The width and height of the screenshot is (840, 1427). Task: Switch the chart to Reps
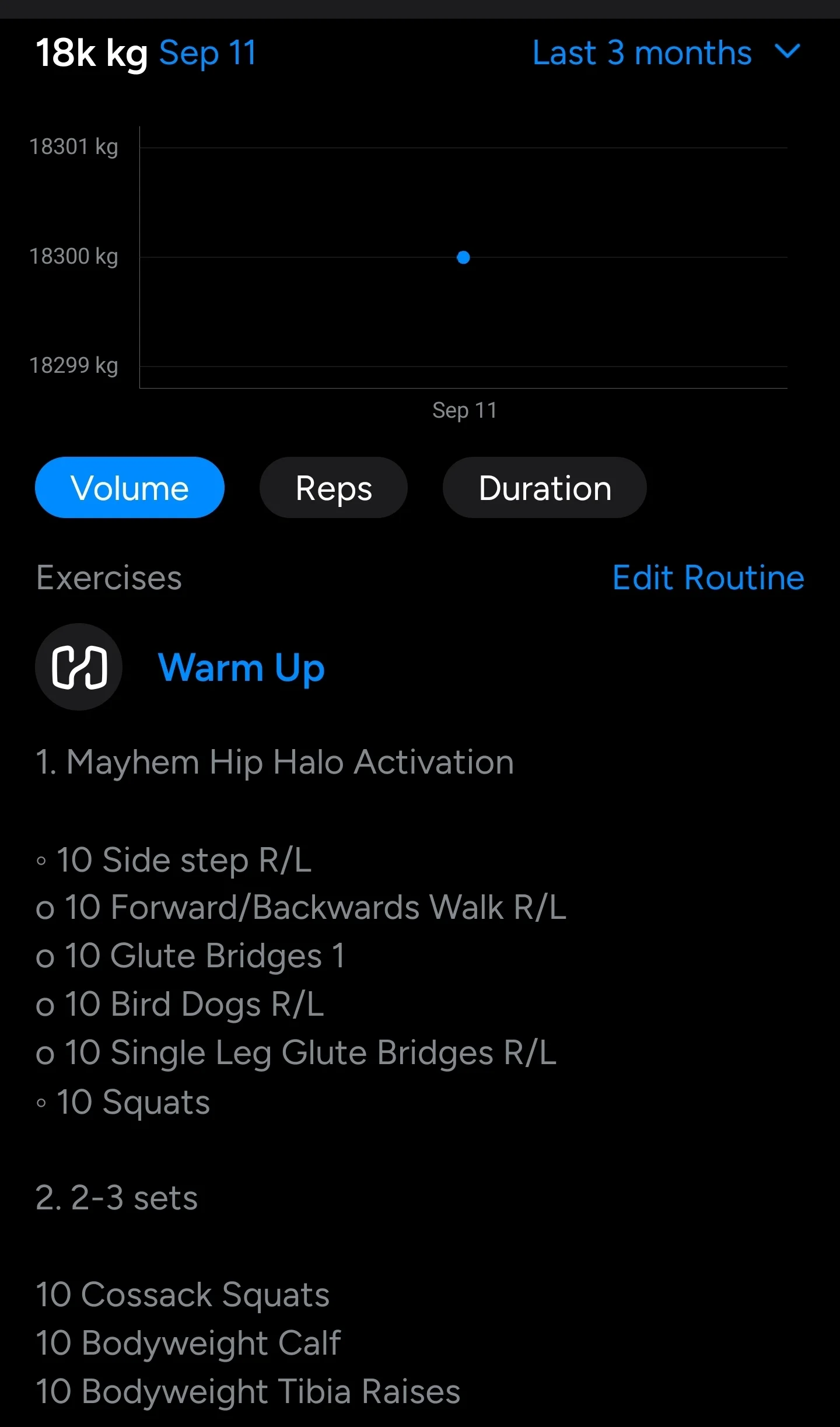(x=334, y=488)
